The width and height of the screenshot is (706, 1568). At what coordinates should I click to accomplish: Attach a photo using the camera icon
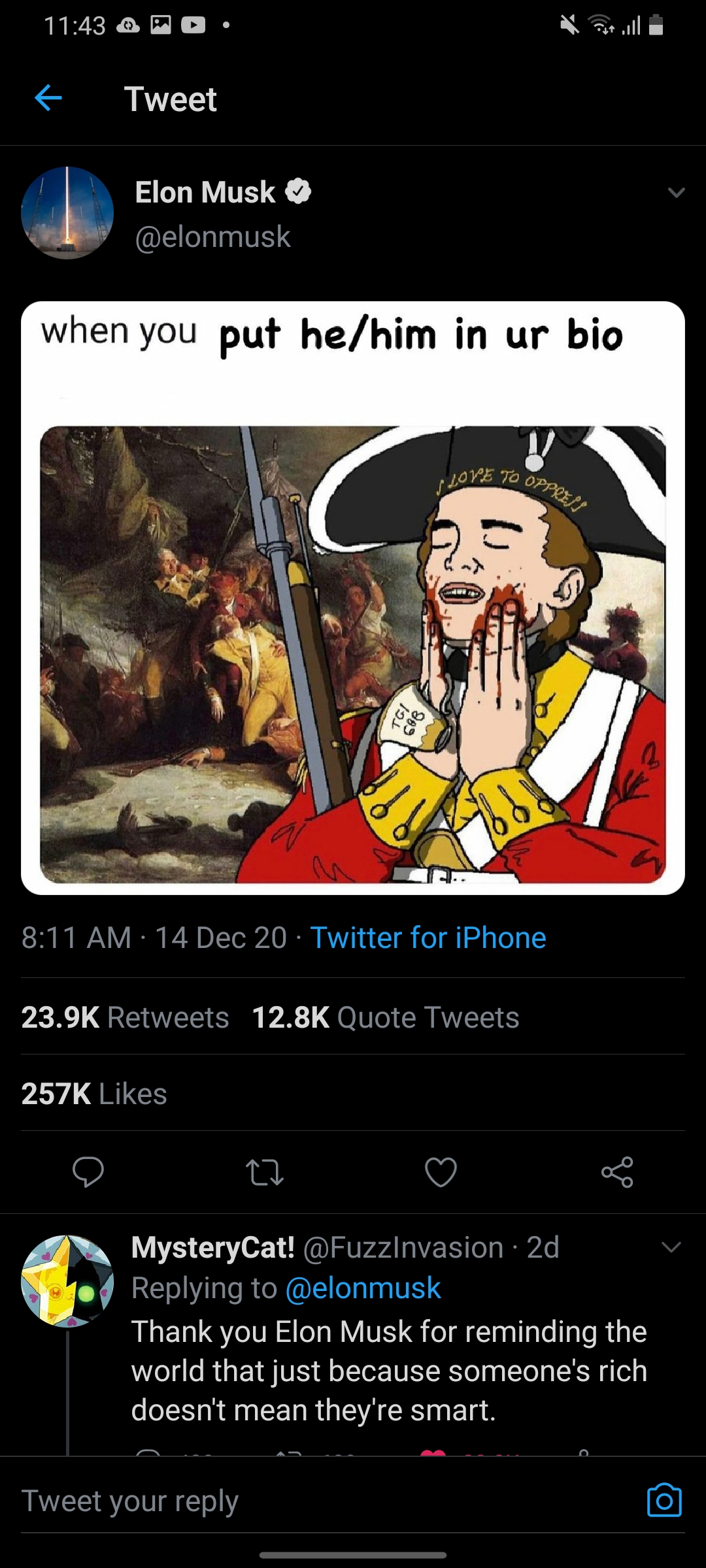tap(664, 1500)
